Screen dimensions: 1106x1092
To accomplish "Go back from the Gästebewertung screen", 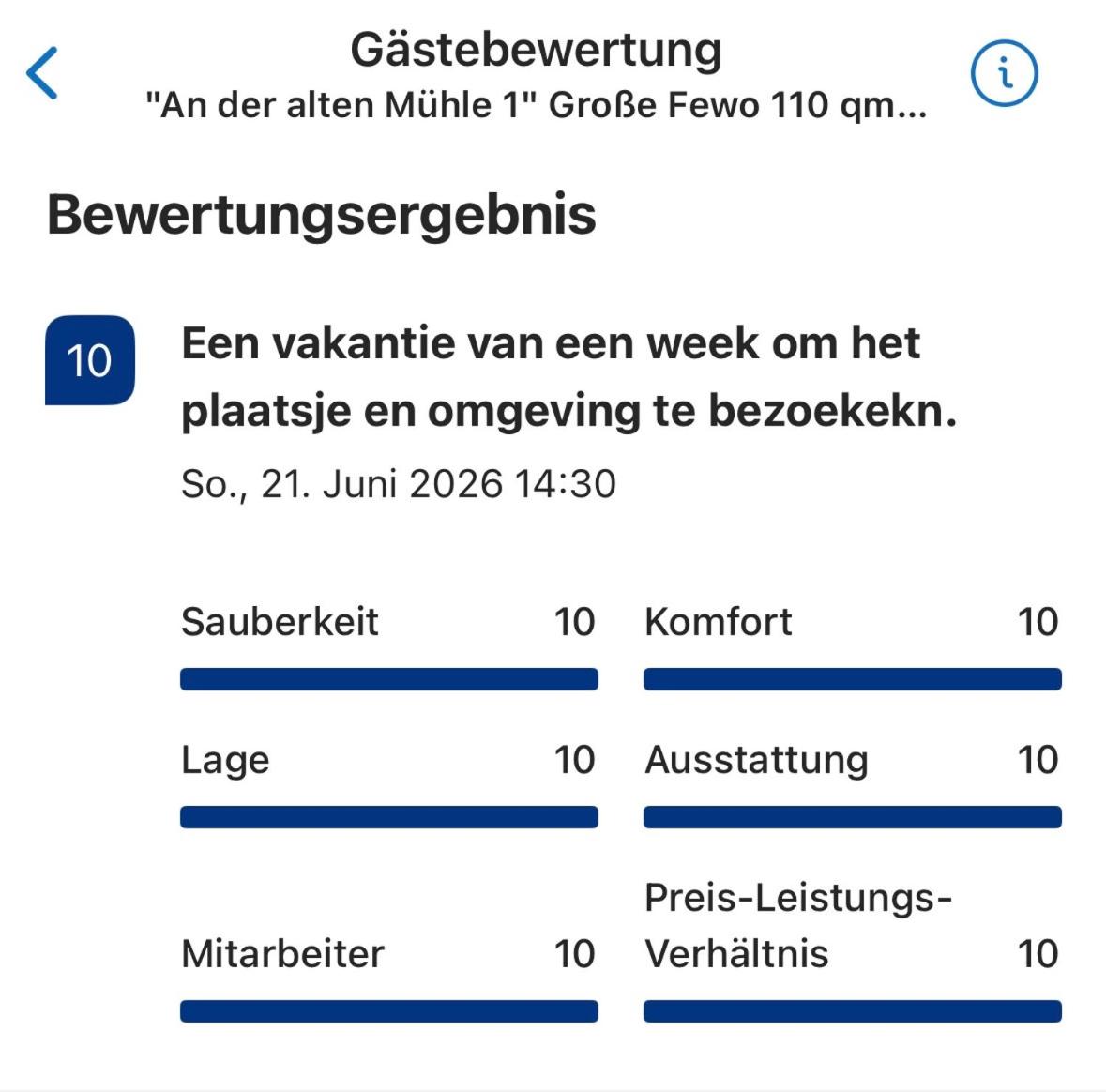I will tap(41, 72).
